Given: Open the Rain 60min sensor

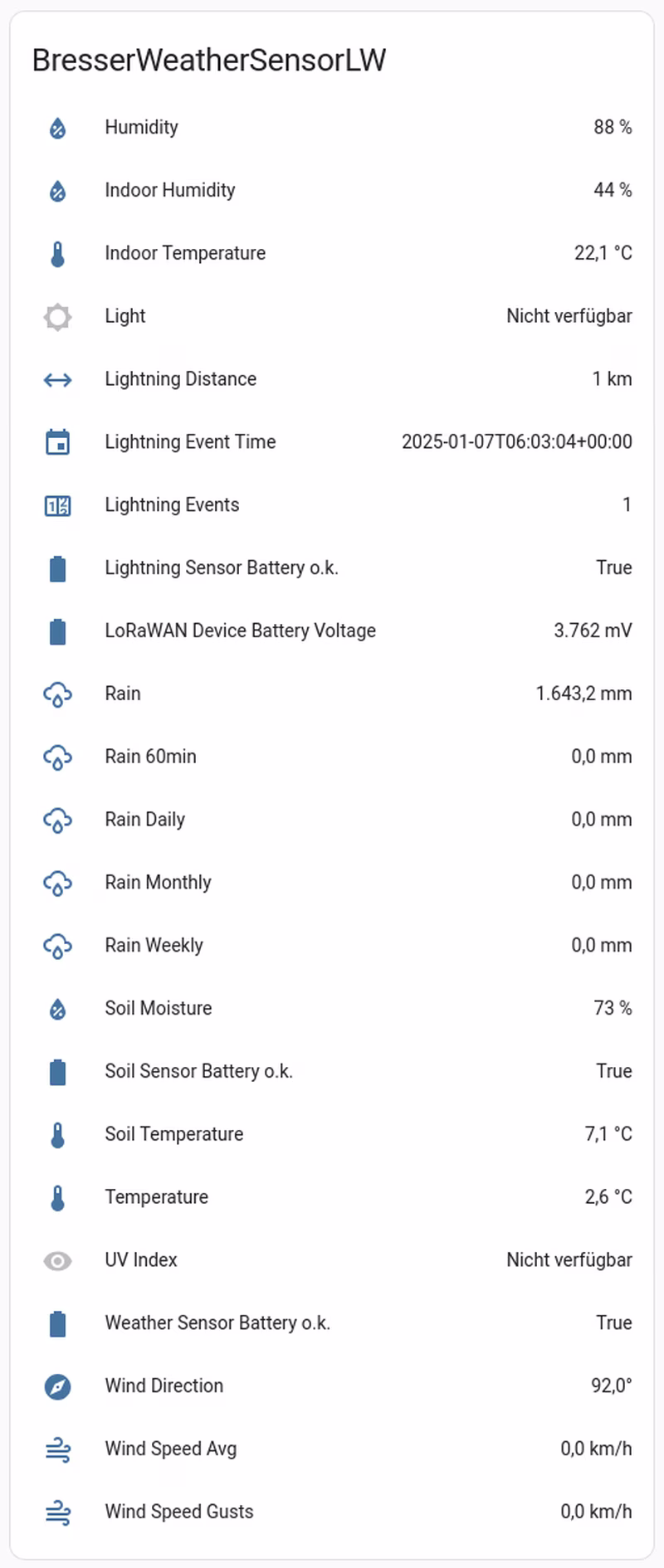Looking at the screenshot, I should coord(150,757).
